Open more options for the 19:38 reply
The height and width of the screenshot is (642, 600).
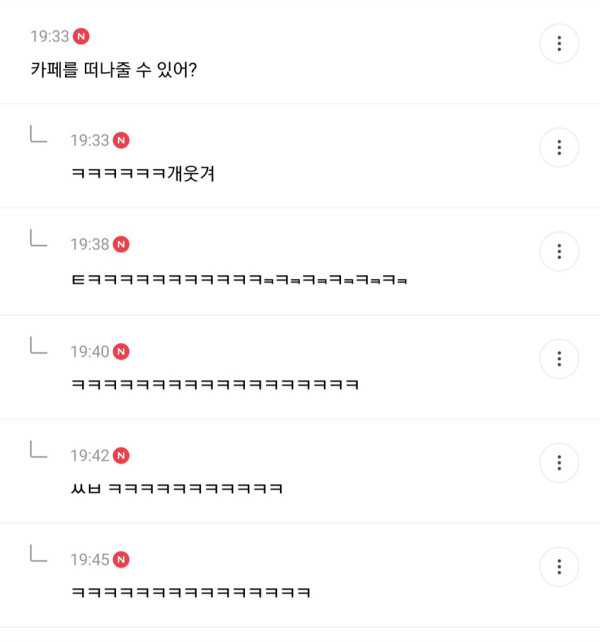click(x=559, y=251)
